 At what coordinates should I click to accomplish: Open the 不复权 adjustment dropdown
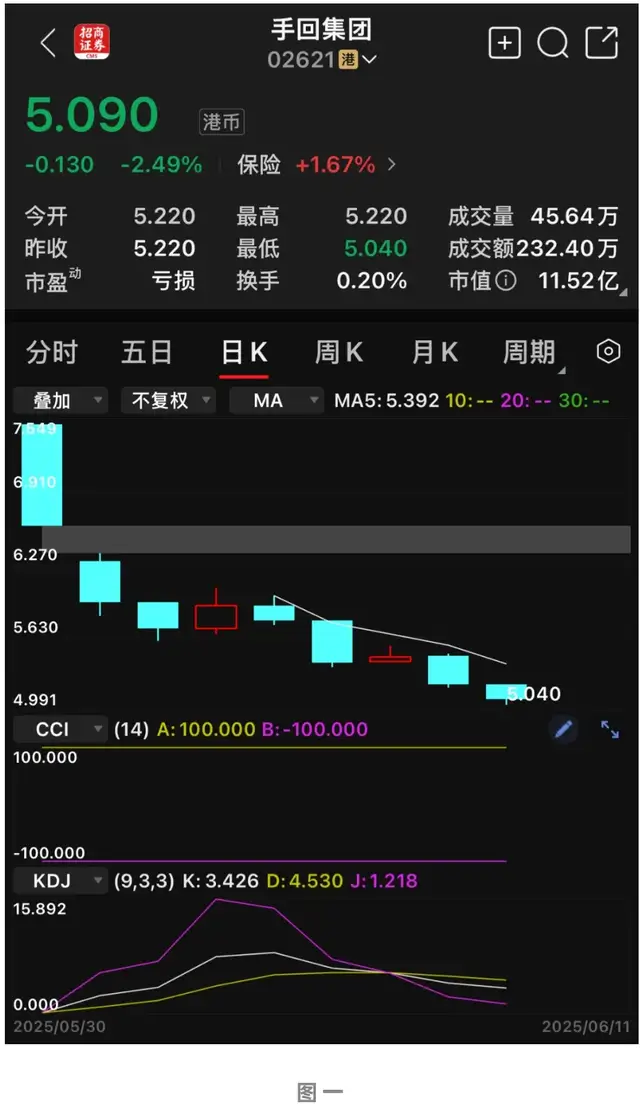coord(168,400)
